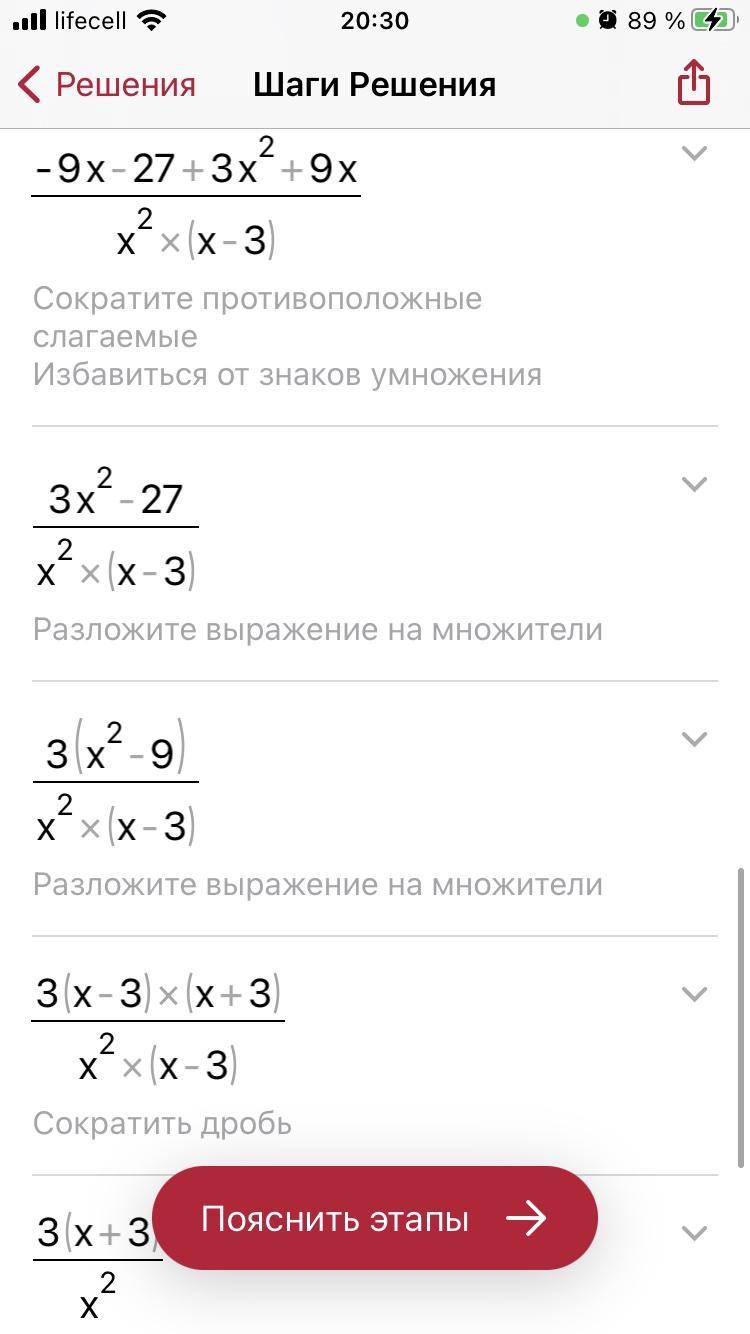
Task: Tap the Пояснить этапы button
Action: click(x=375, y=1218)
